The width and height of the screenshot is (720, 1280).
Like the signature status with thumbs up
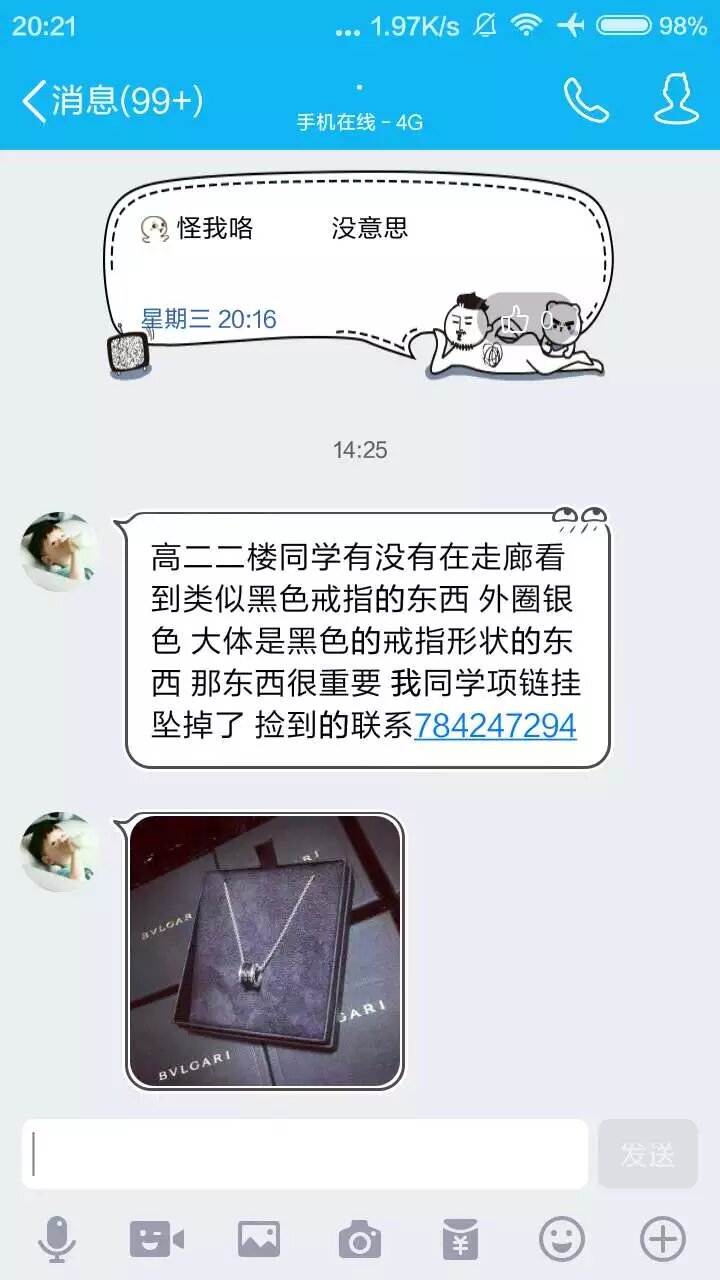516,320
